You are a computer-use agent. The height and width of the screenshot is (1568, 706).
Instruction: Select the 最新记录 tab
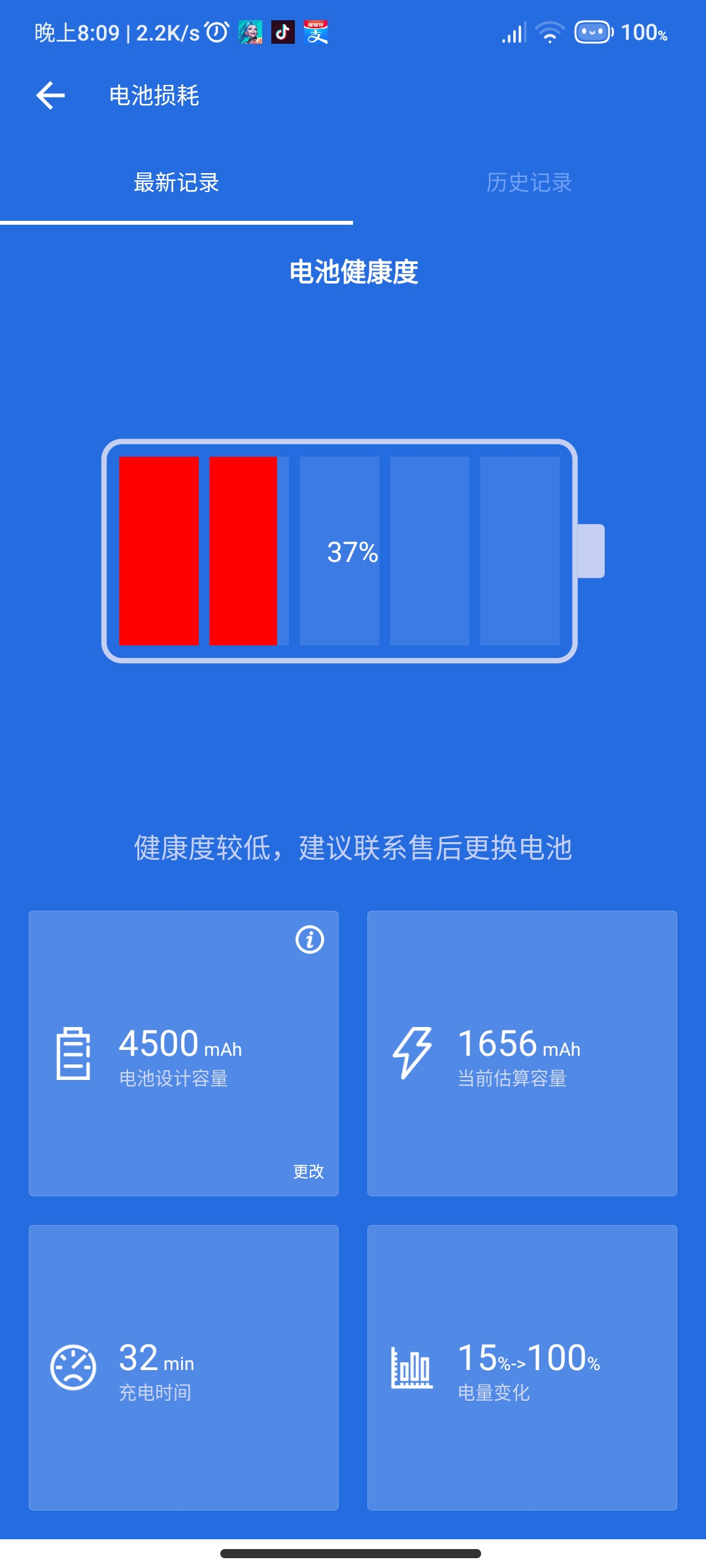click(176, 183)
